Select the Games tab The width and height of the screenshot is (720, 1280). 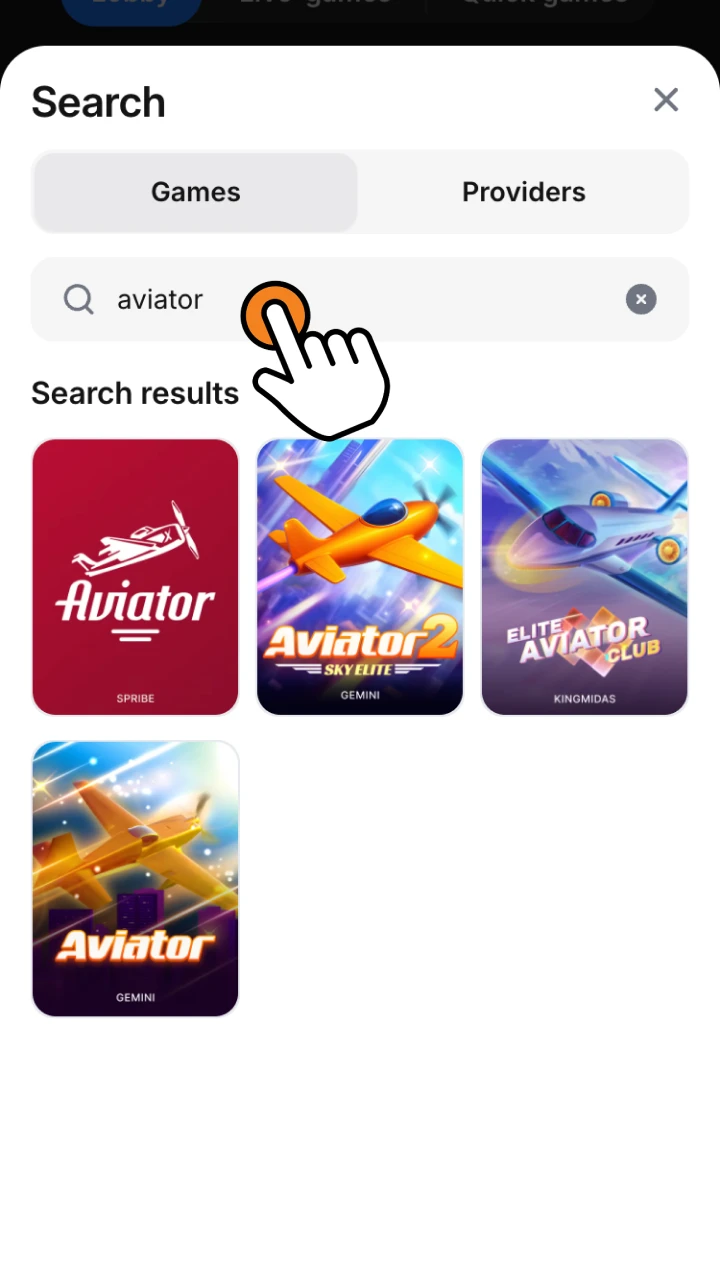point(196,192)
